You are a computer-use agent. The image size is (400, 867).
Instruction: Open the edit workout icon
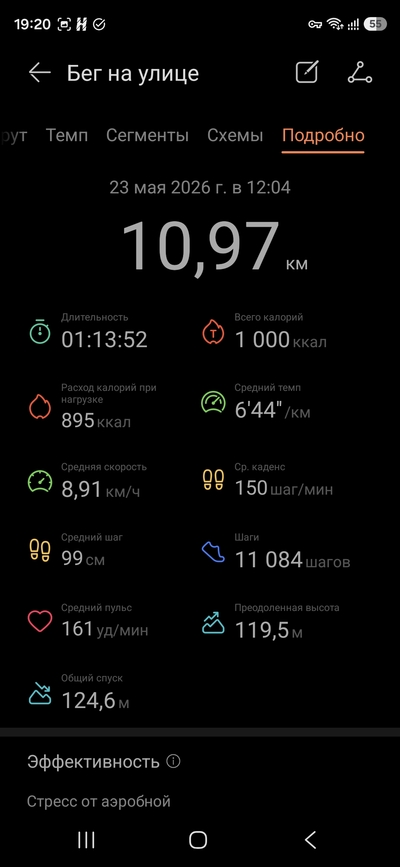coord(307,72)
